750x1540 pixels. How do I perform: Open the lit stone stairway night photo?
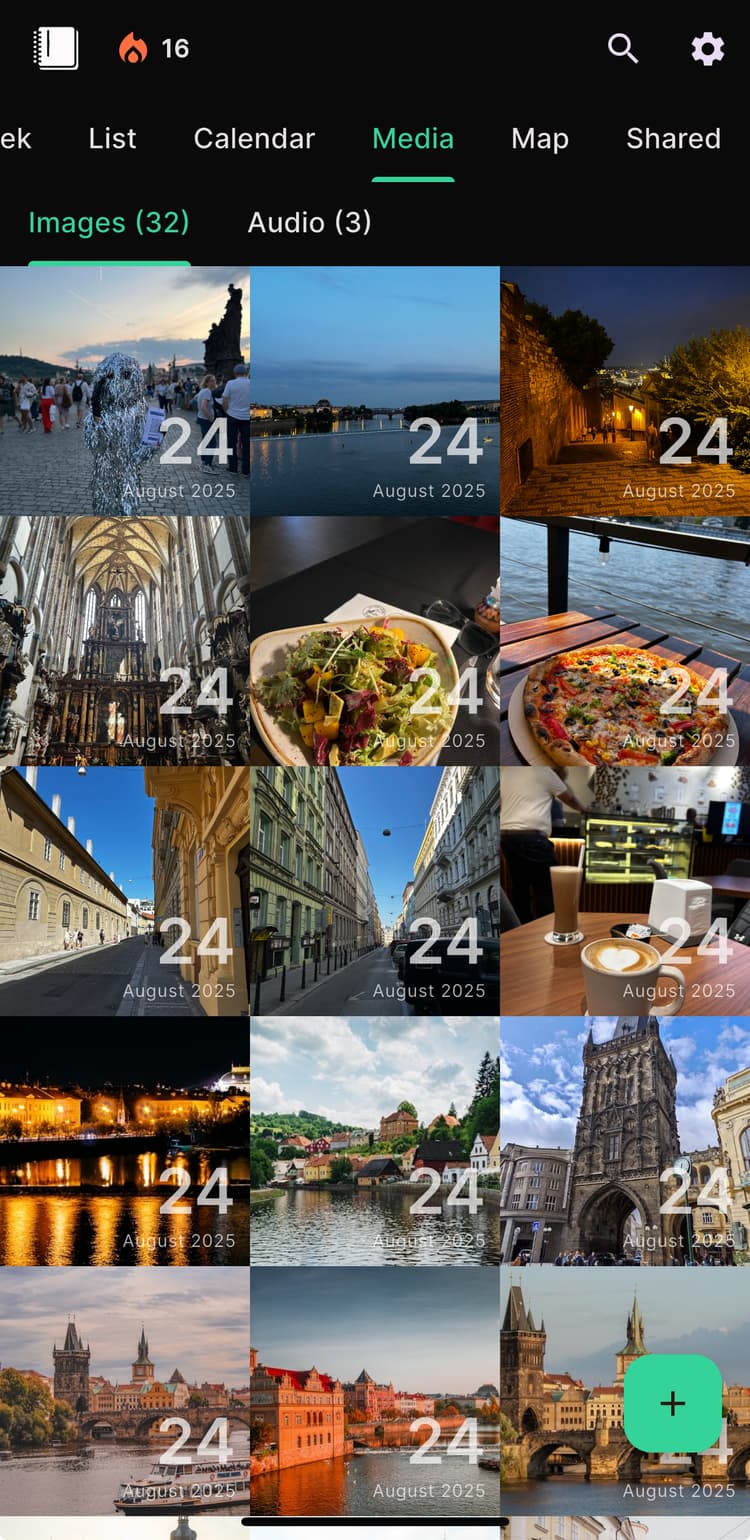coord(625,391)
